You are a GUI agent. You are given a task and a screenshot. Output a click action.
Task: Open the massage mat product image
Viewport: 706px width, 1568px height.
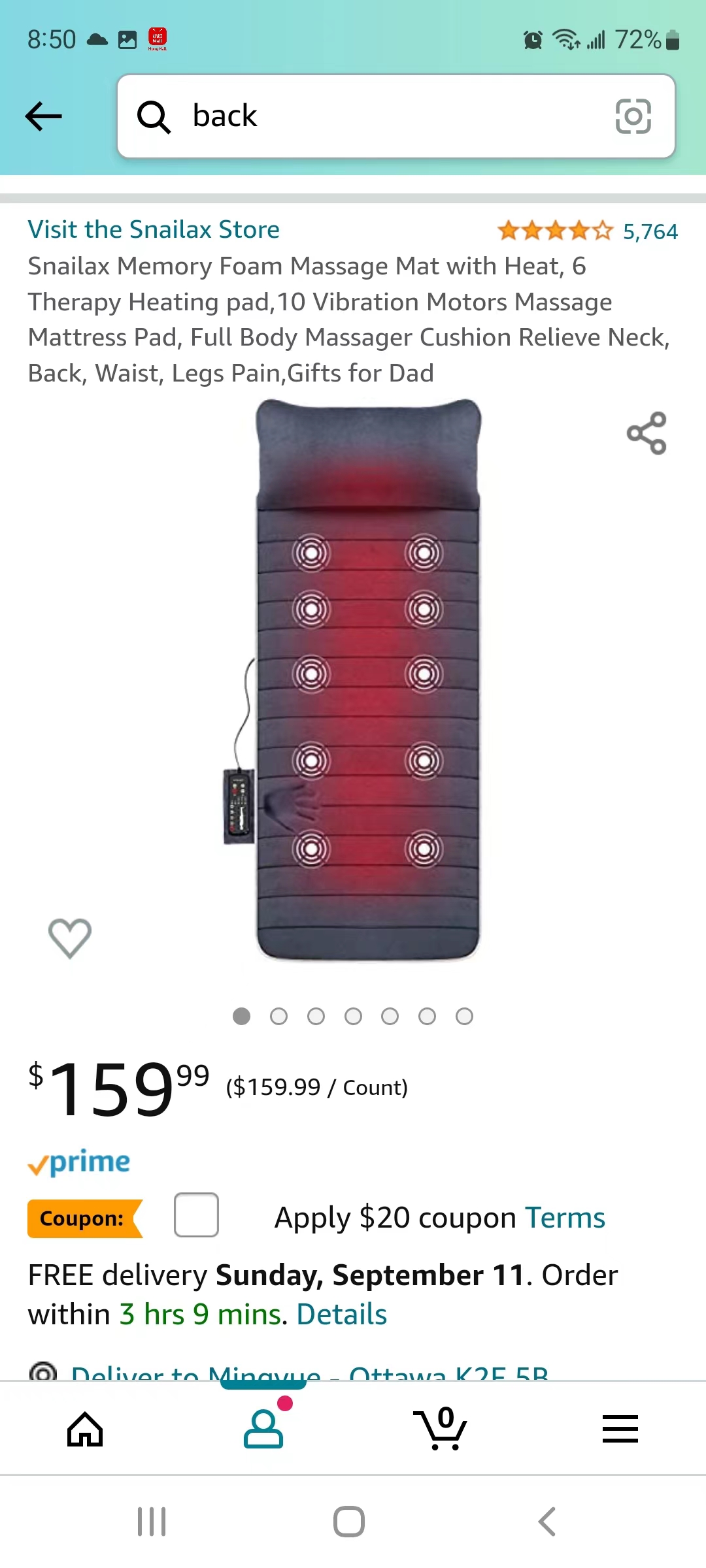pos(368,679)
